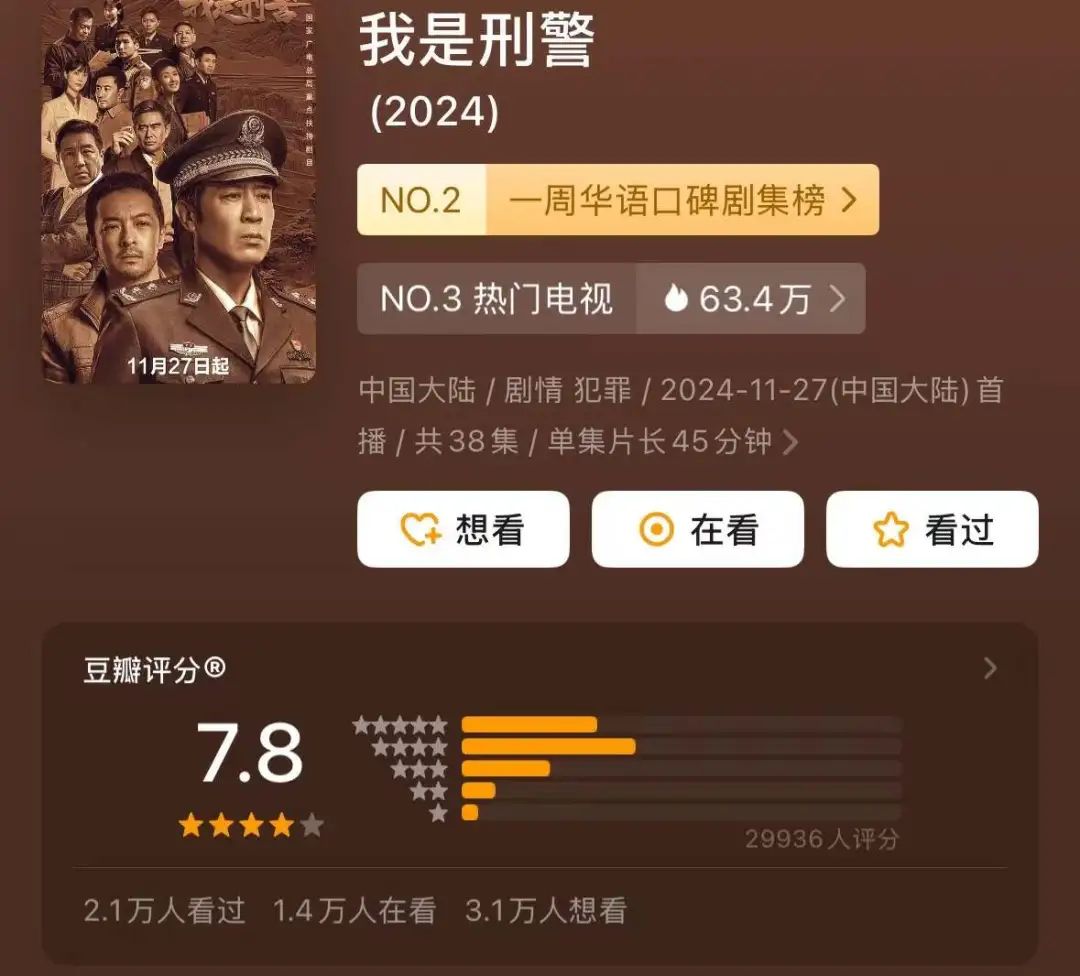Open the 一周华语口碑剧集榜 ranking
Image resolution: width=1080 pixels, height=976 pixels.
point(618,200)
